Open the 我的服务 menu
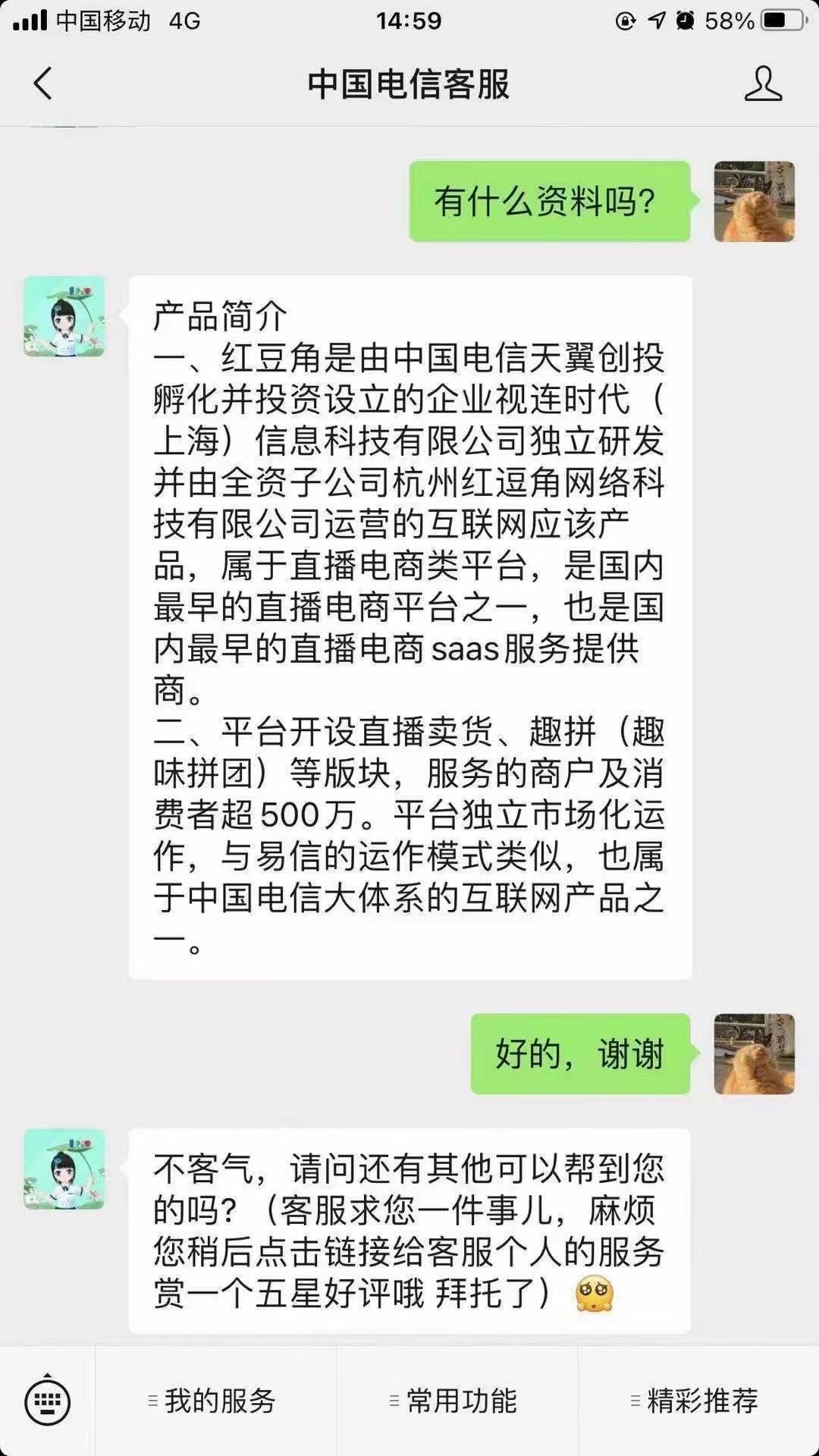The image size is (819, 1456). tap(215, 1401)
